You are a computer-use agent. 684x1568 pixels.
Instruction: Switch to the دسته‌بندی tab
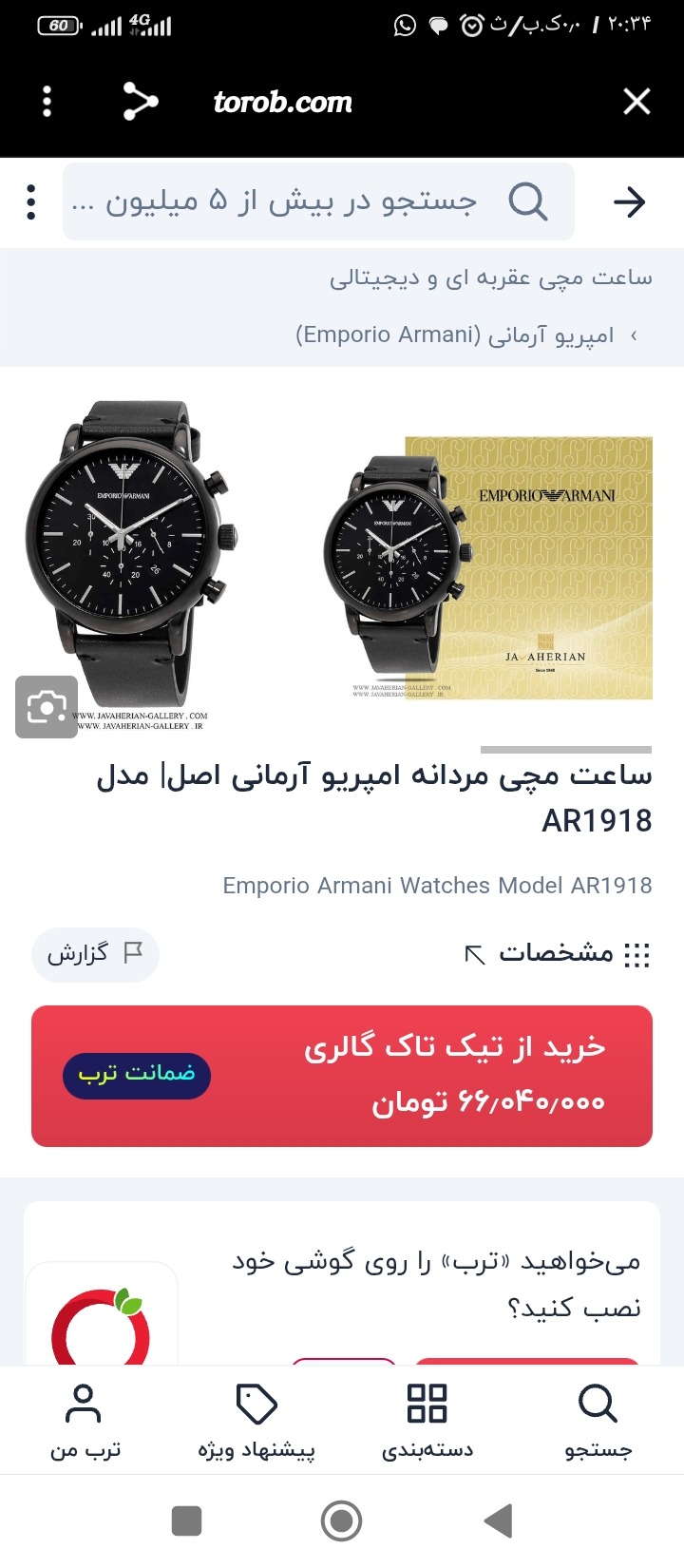(427, 1421)
